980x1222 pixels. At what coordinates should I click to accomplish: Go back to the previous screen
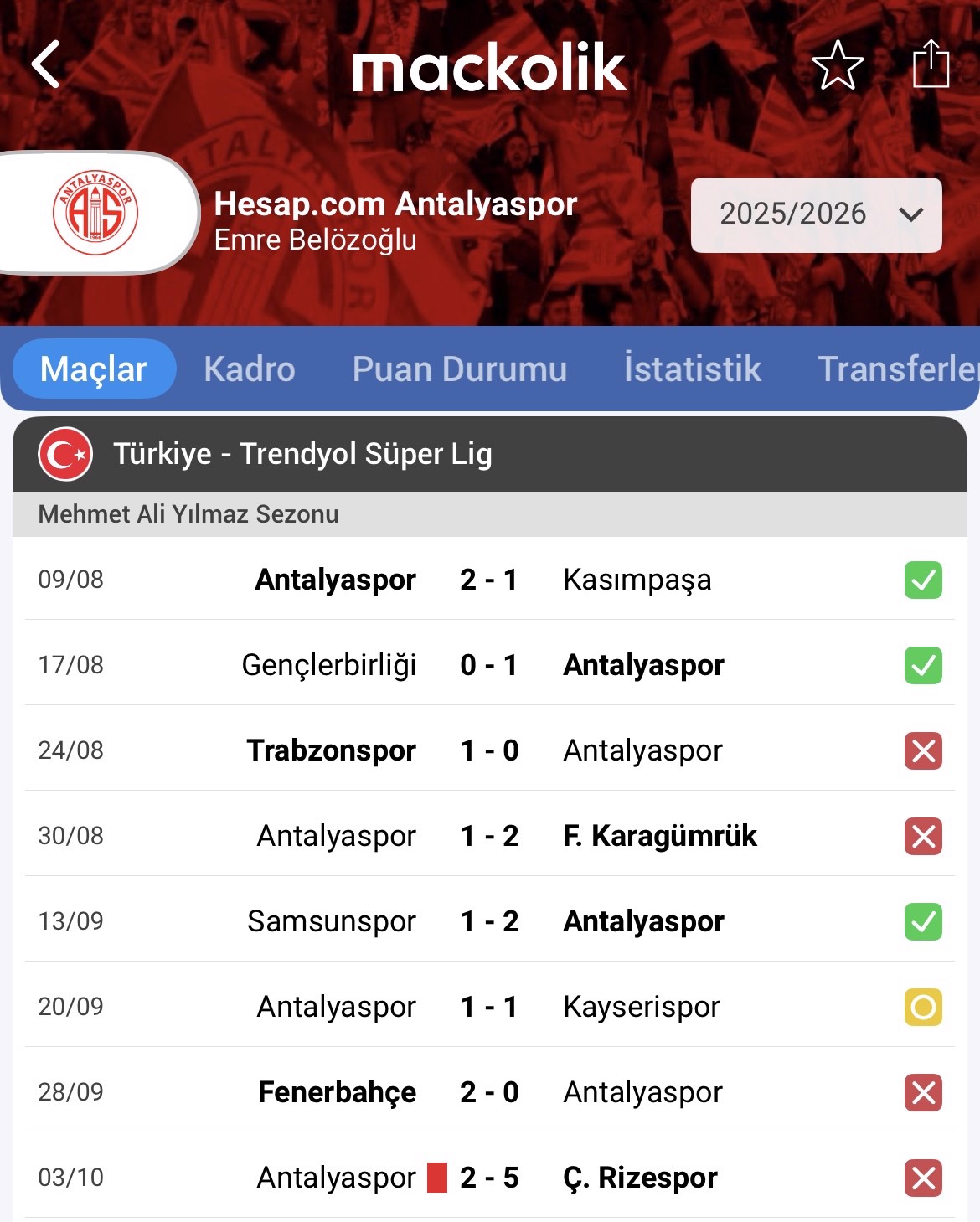pyautogui.click(x=46, y=64)
